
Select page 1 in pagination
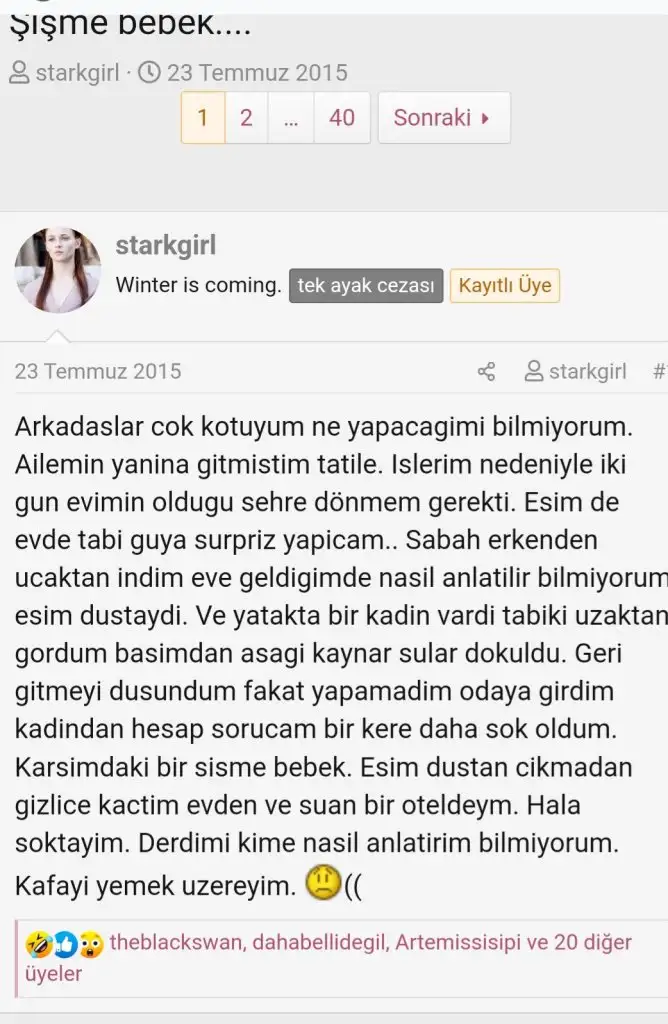(x=203, y=118)
